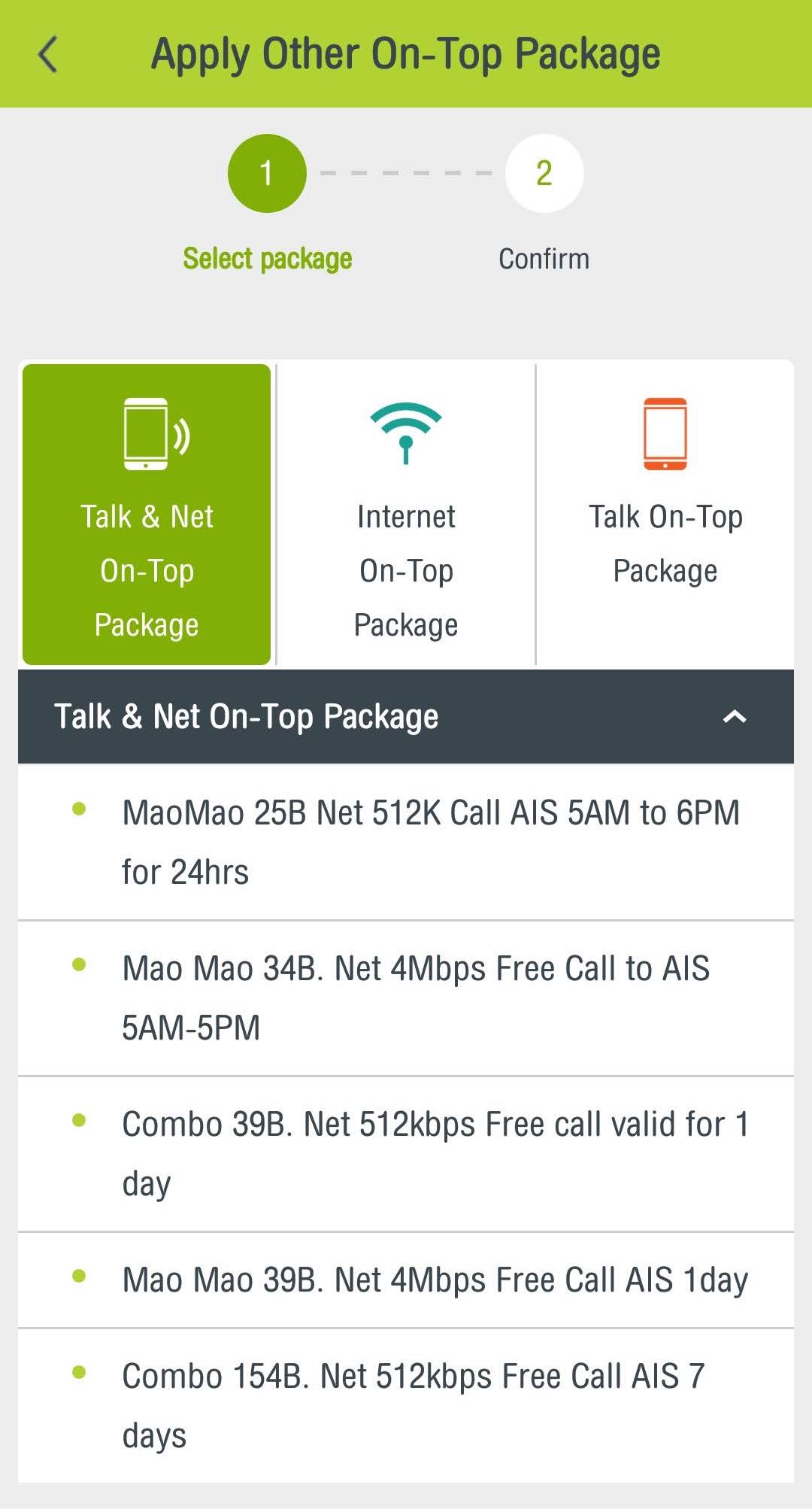This screenshot has height=1509, width=812.
Task: Select Combo 154B Net 512kbps 7 days
Action: (414, 1405)
